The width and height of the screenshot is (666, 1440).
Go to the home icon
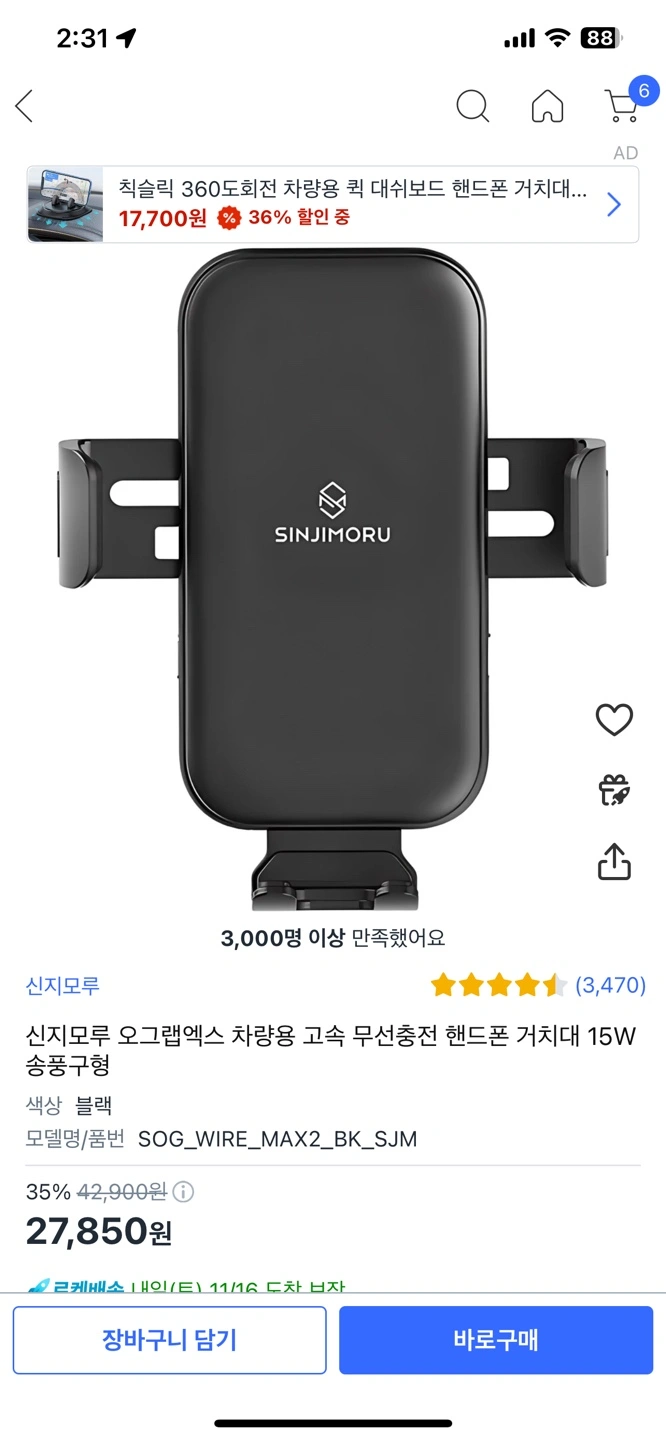(x=547, y=105)
